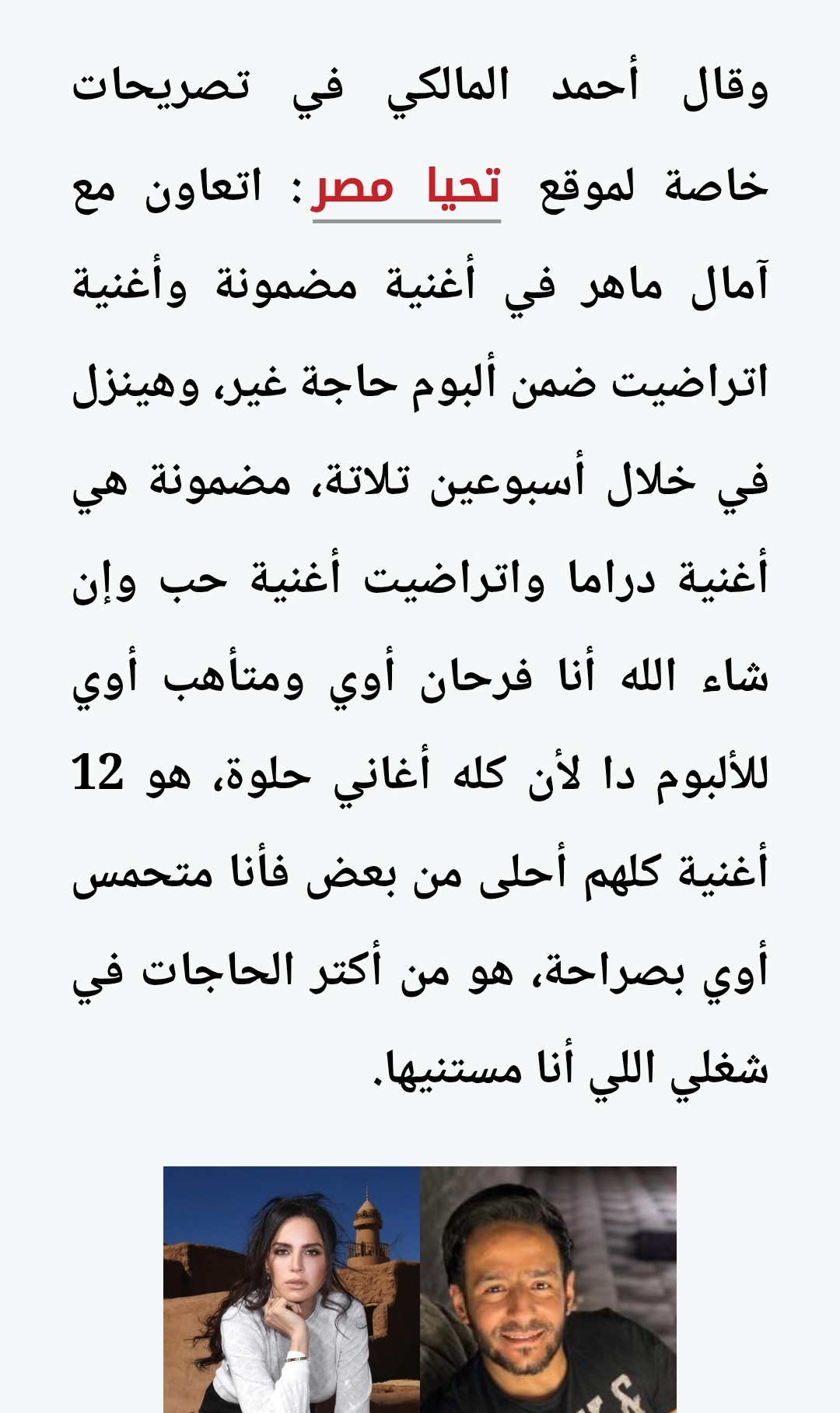Open the article photo of the two artists

(x=419, y=1289)
